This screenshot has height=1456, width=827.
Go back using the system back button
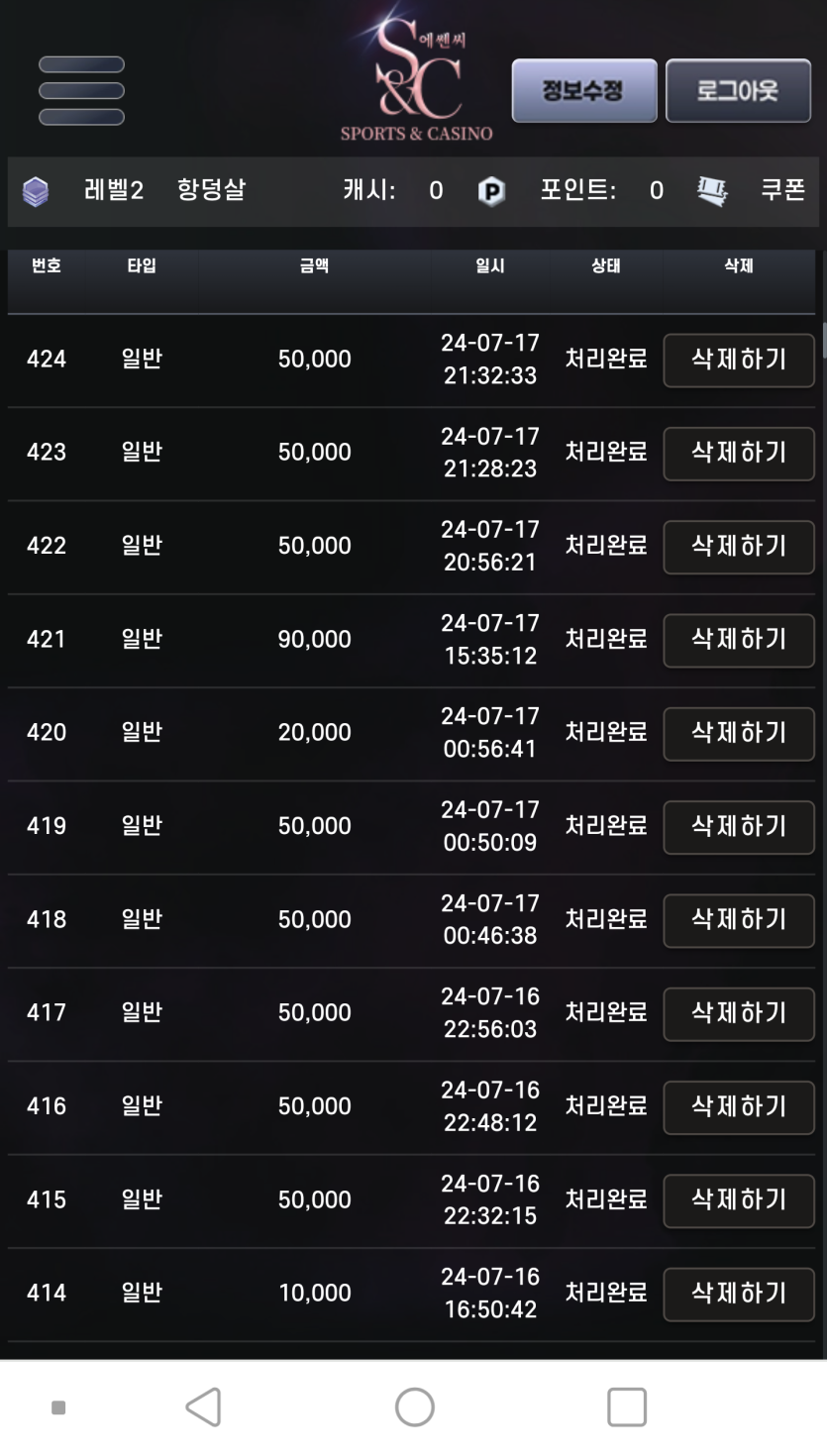click(x=203, y=1406)
